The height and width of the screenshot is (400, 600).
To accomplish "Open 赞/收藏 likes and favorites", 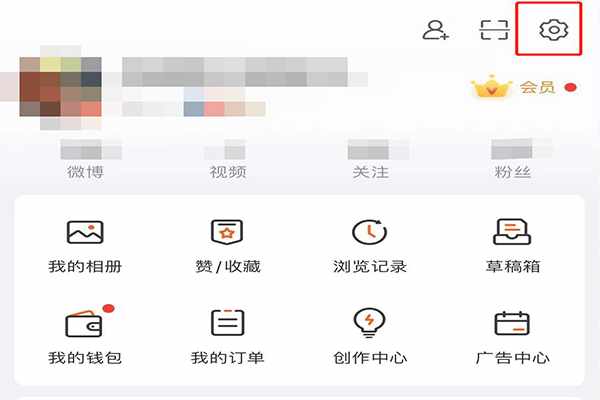I will (x=227, y=245).
